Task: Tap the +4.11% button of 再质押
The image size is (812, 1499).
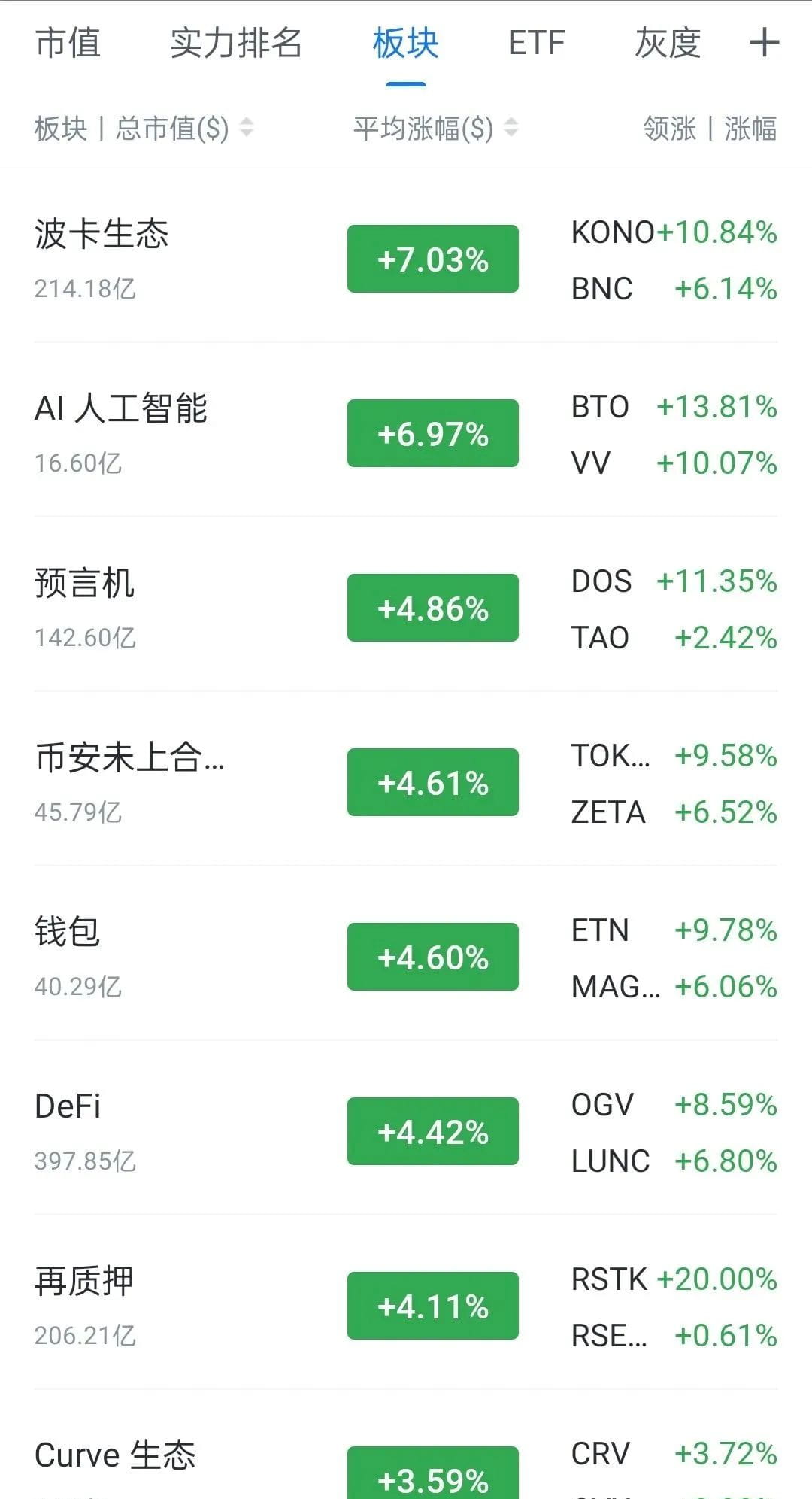Action: pos(432,1306)
